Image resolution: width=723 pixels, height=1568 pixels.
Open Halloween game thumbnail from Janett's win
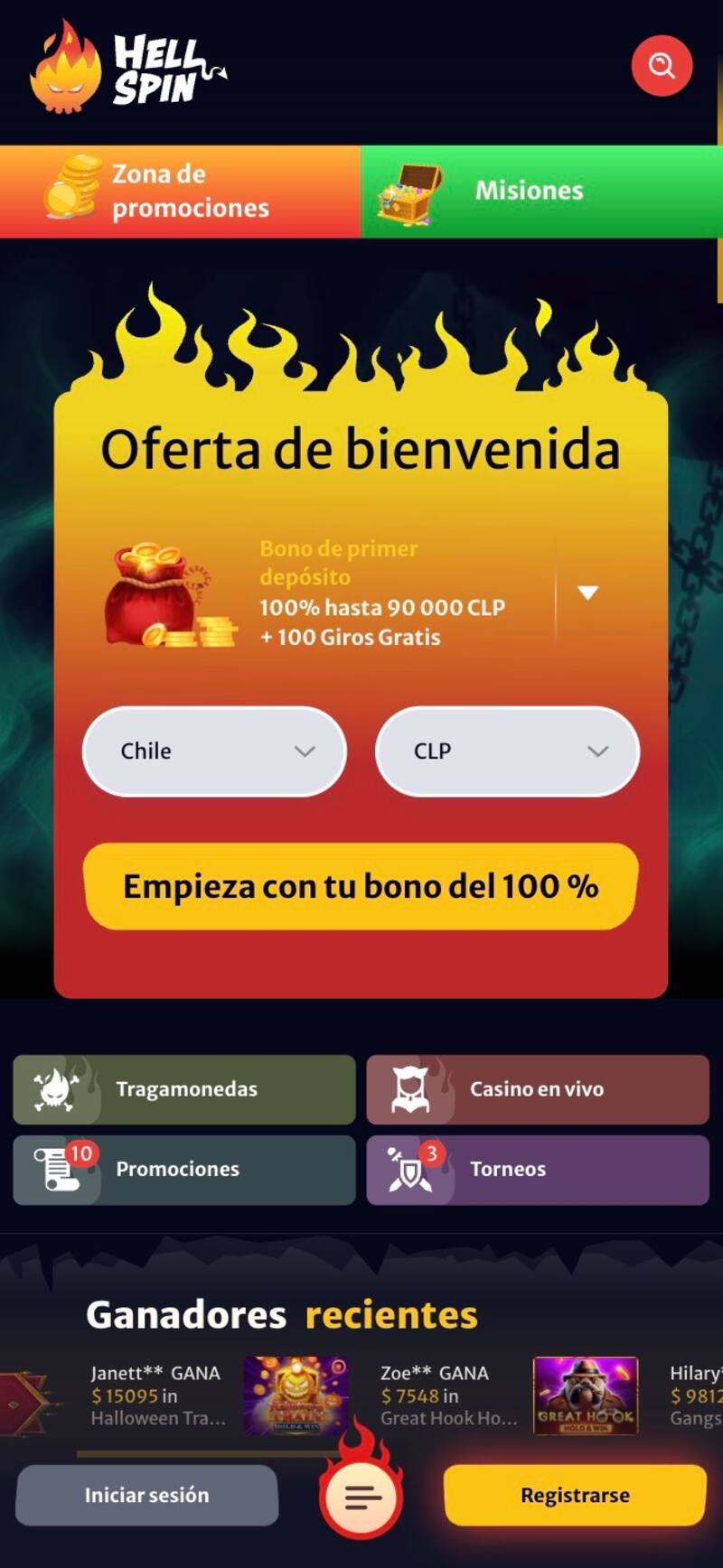pyautogui.click(x=296, y=1395)
